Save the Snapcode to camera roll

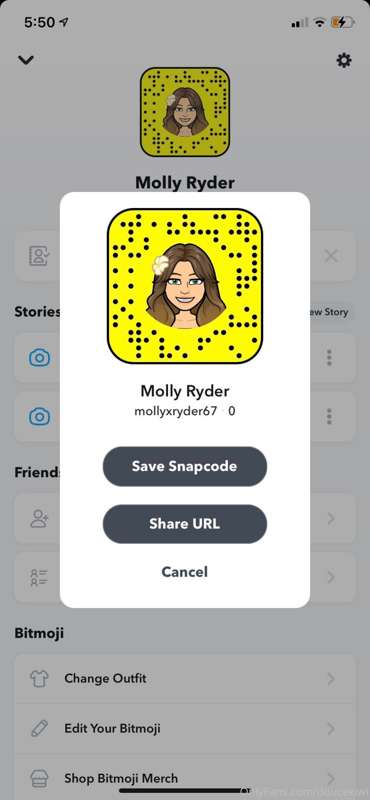point(185,466)
